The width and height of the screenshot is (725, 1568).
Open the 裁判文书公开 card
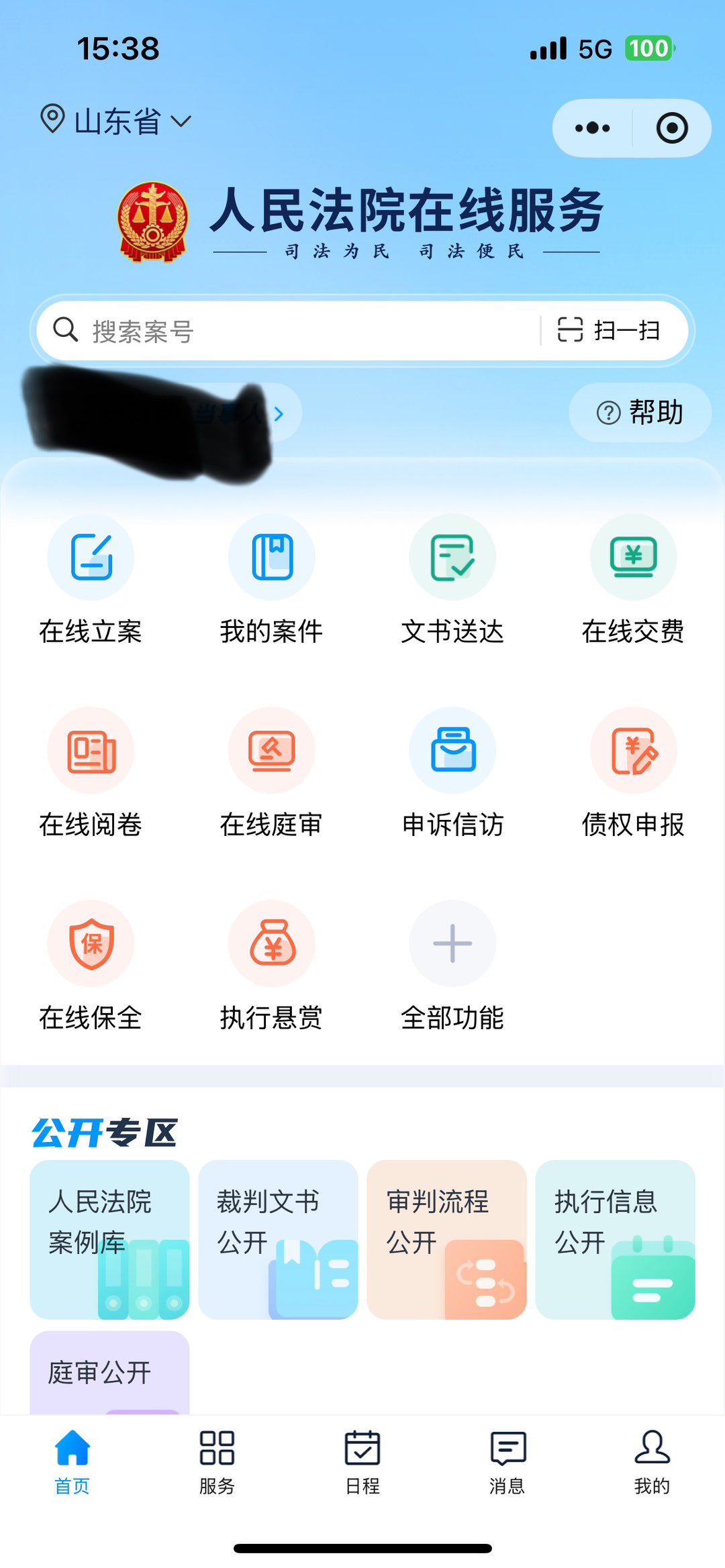278,1239
